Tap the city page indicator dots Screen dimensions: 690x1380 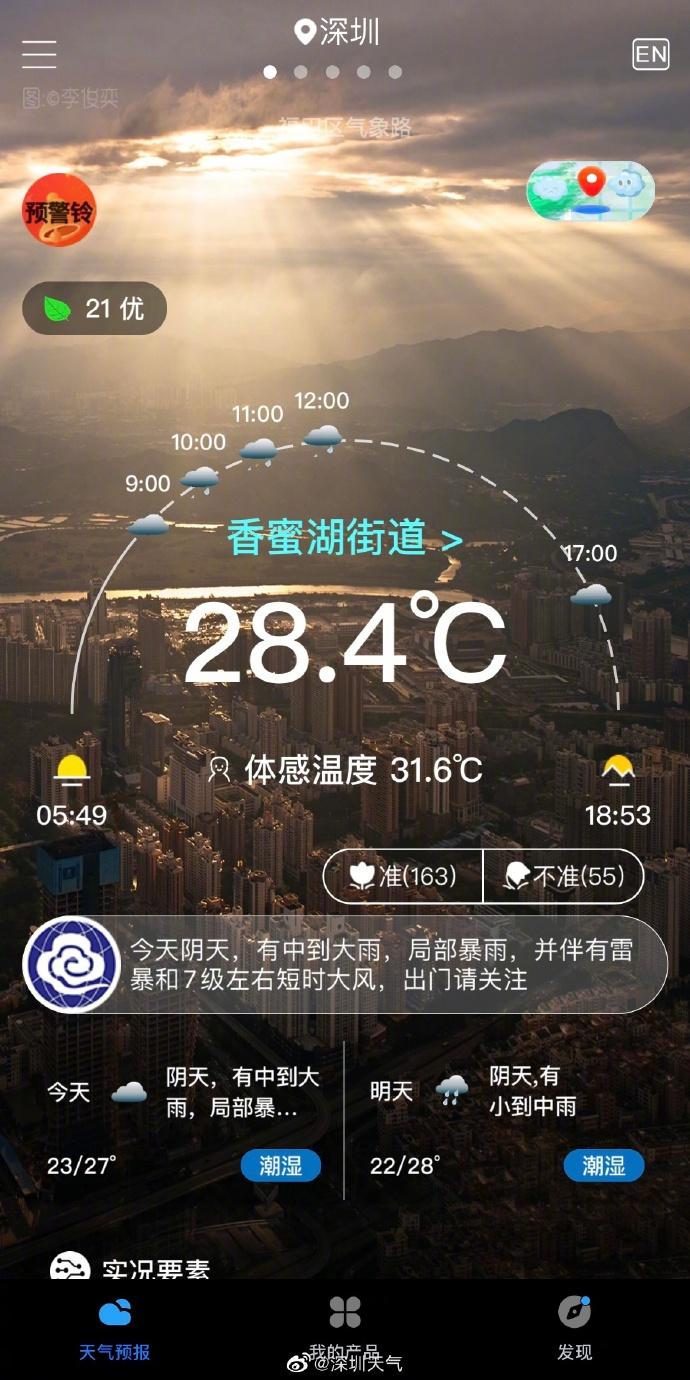pos(332,72)
